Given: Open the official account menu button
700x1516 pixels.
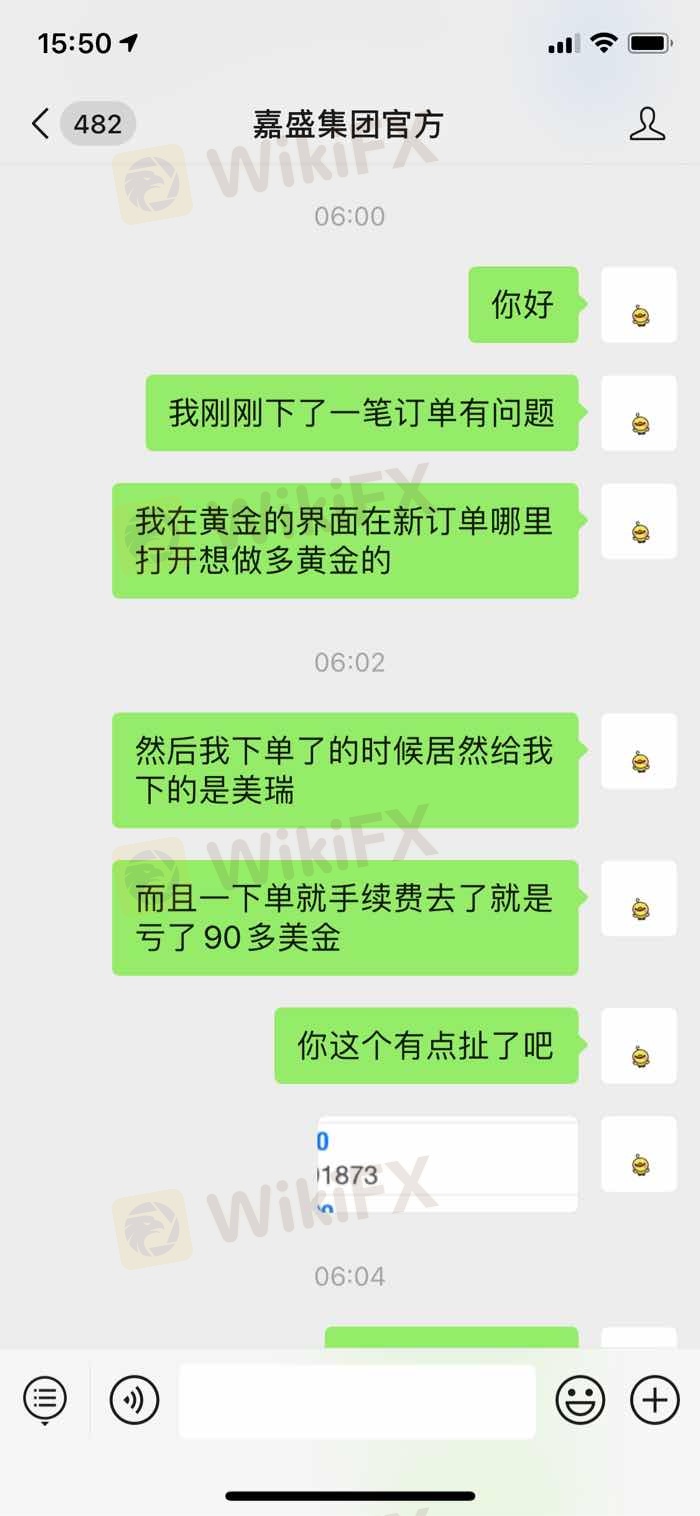Looking at the screenshot, I should (45, 1400).
